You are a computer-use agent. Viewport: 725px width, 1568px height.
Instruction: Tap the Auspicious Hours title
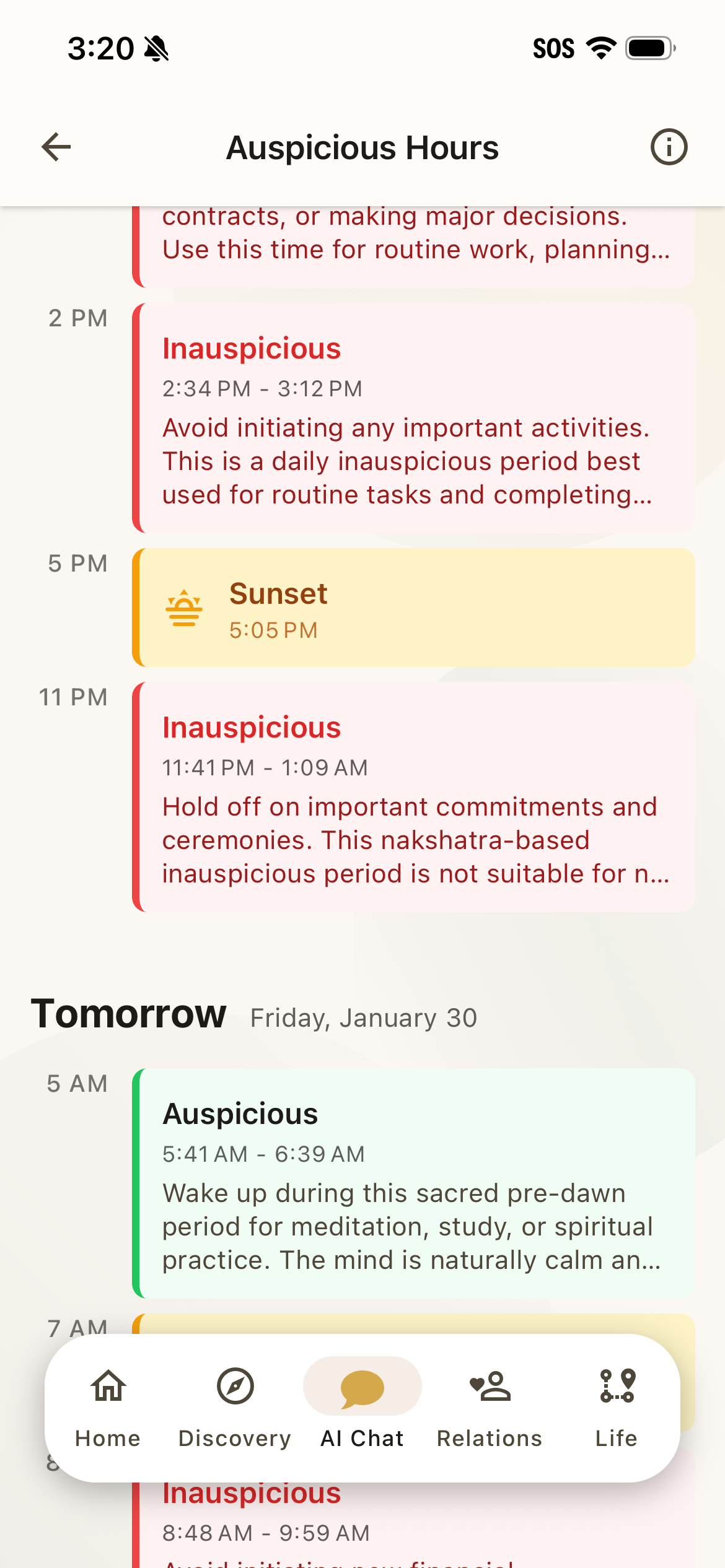362,147
